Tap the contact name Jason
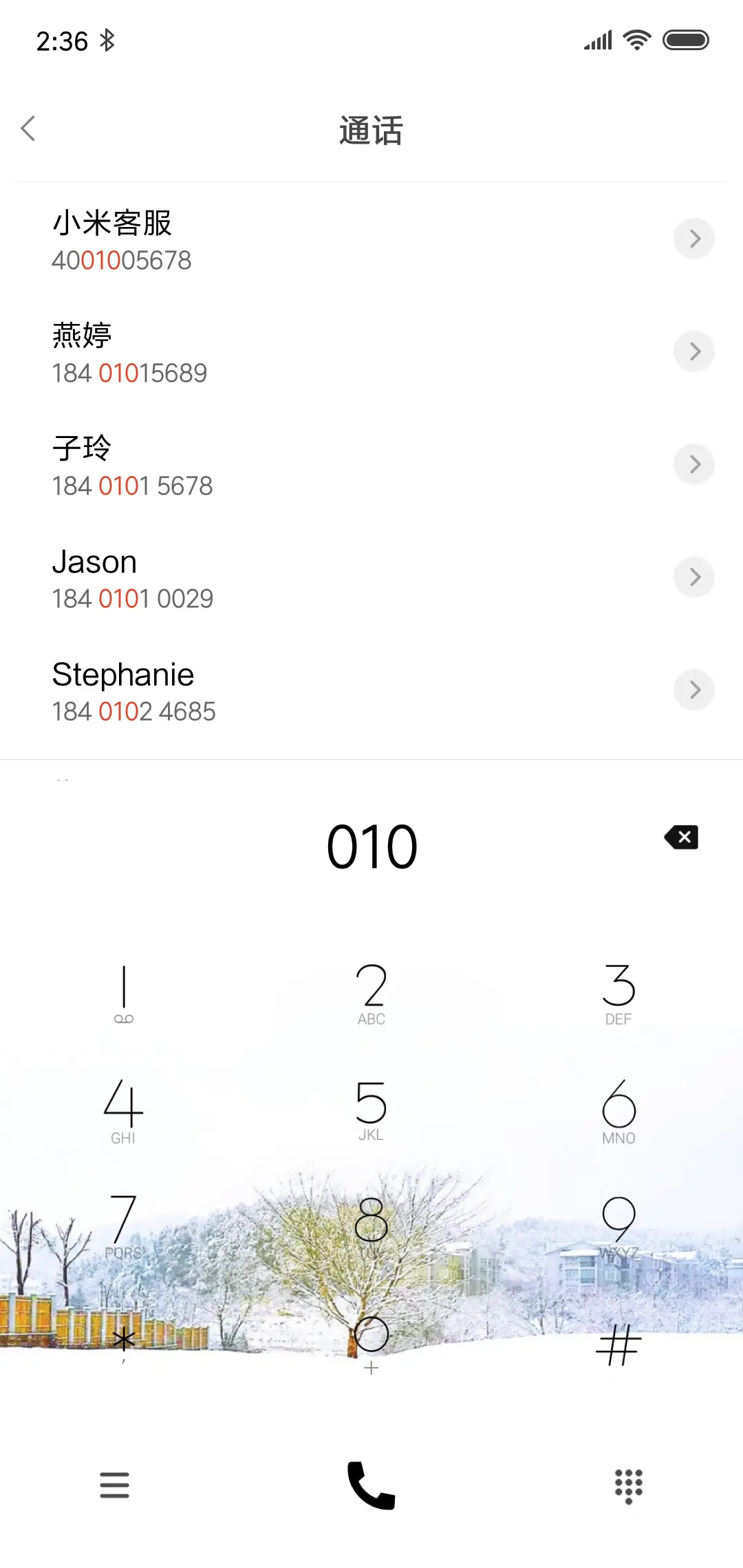Image resolution: width=743 pixels, height=1568 pixels. pos(94,561)
